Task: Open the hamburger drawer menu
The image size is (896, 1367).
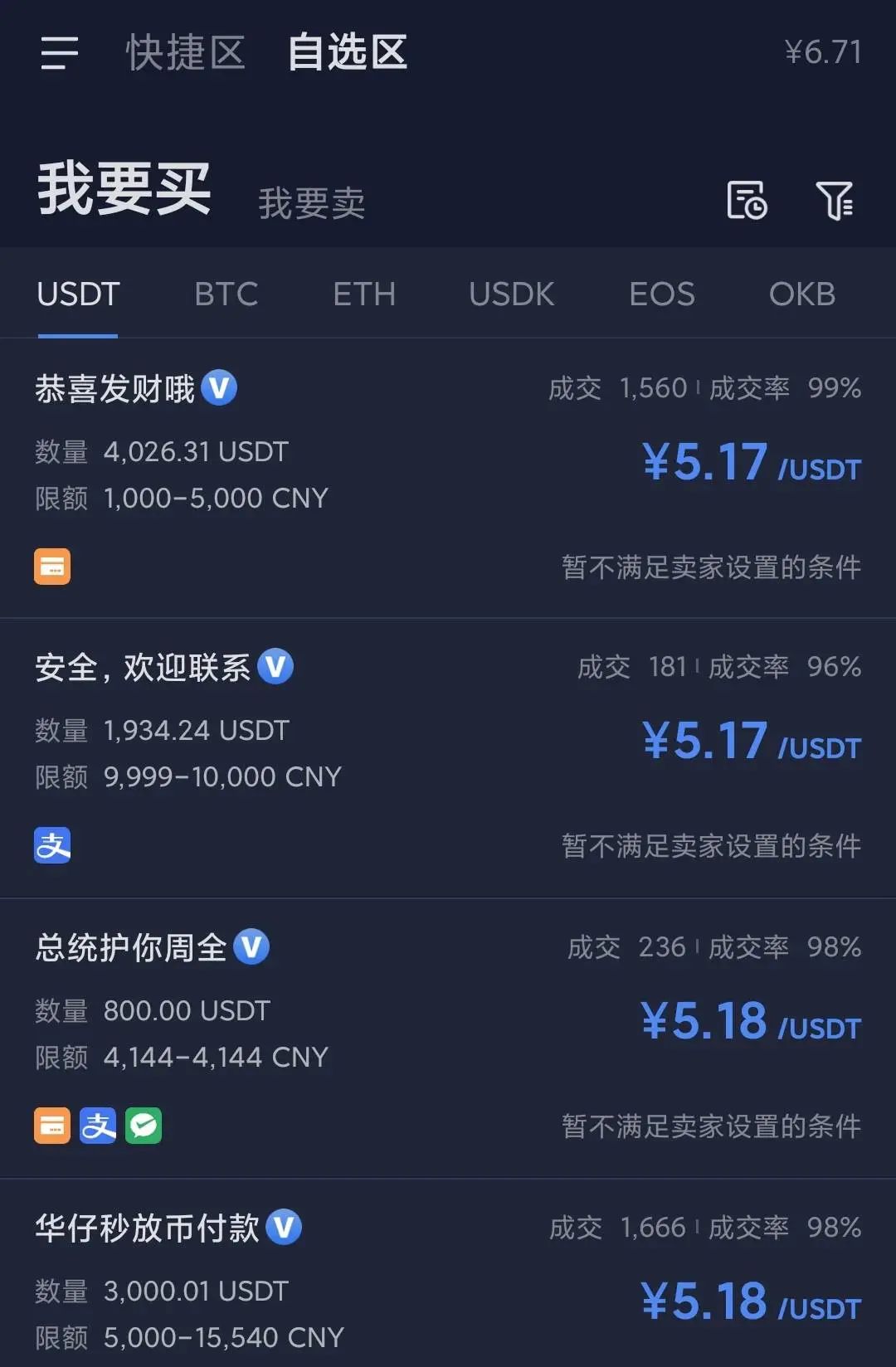Action: (60, 53)
